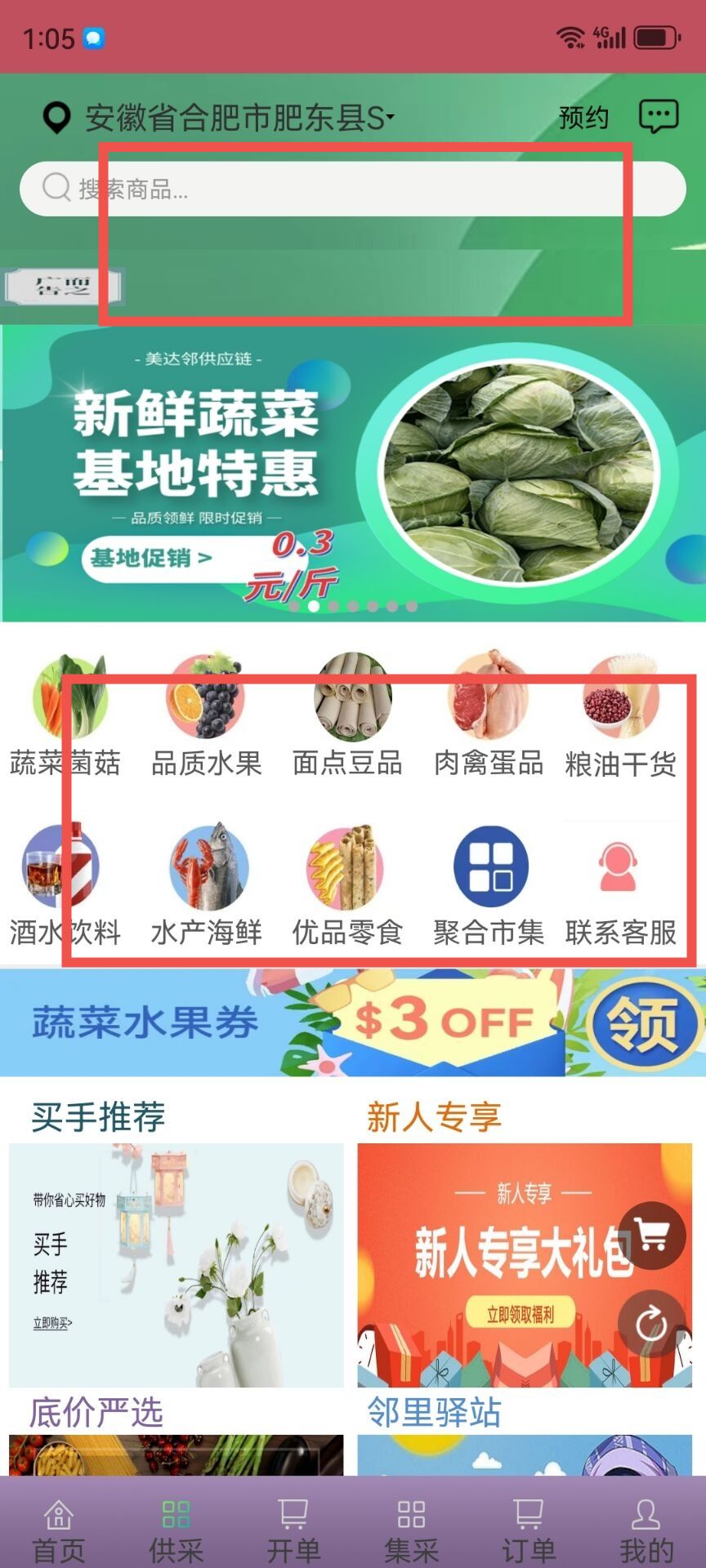Switch to the 我的 tab

click(x=646, y=1530)
